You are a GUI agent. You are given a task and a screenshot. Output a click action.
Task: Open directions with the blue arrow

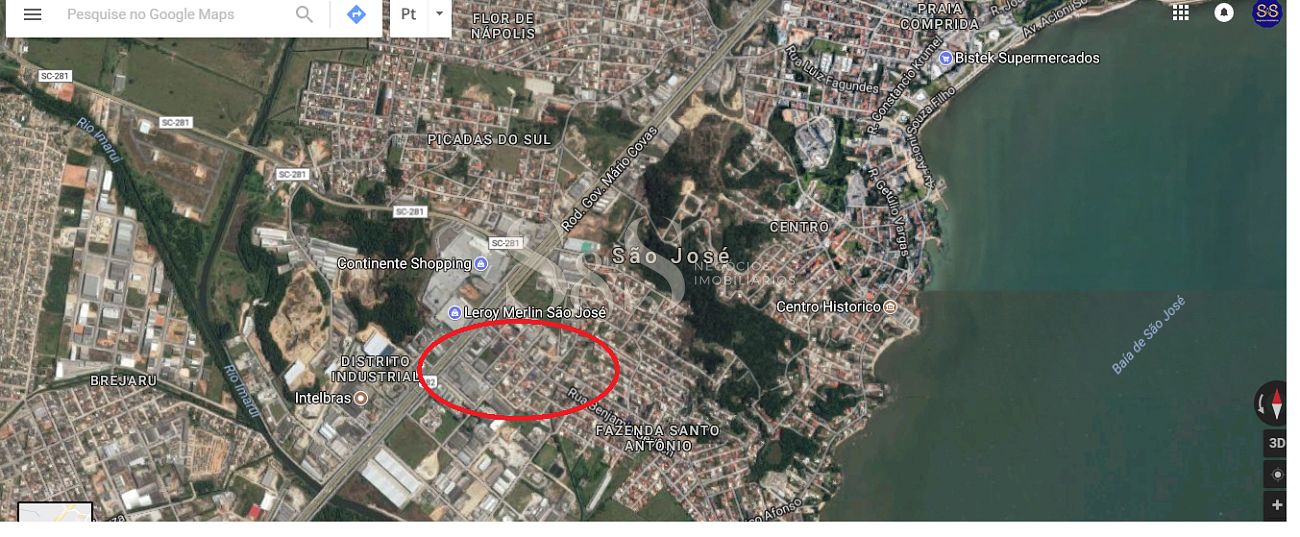[356, 15]
